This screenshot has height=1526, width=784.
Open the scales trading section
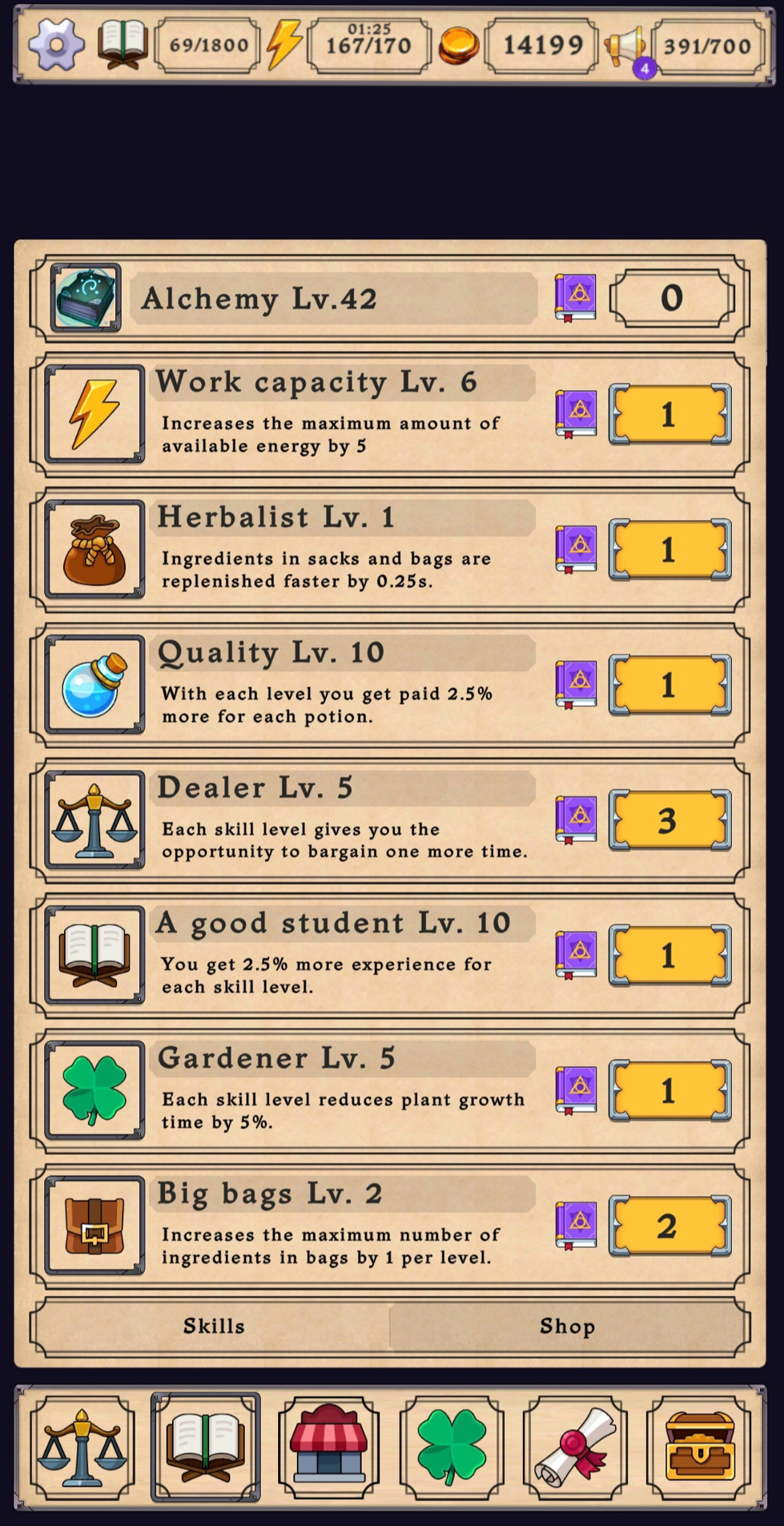[83, 1447]
